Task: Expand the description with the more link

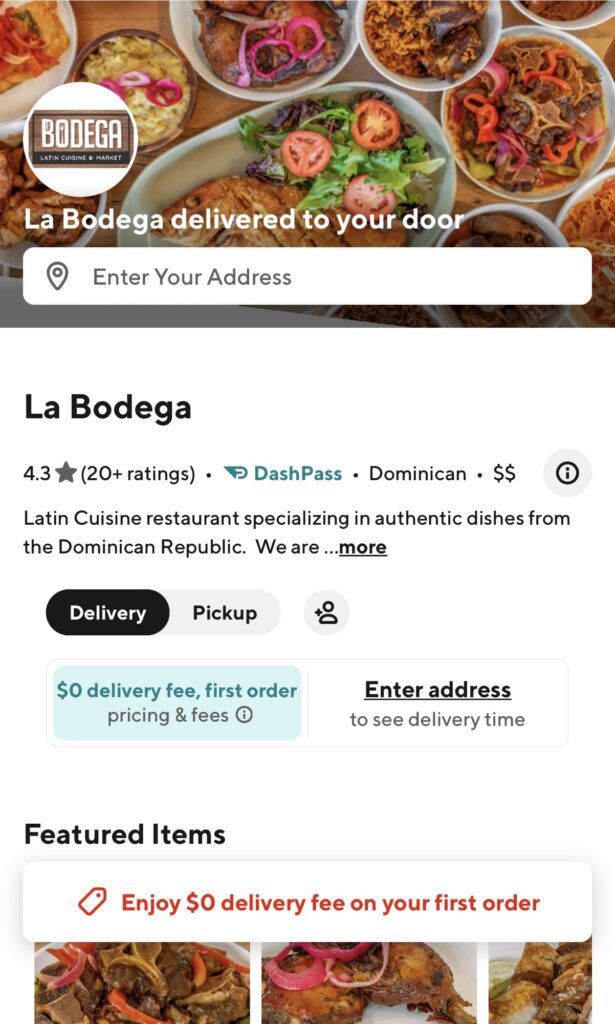Action: (362, 547)
